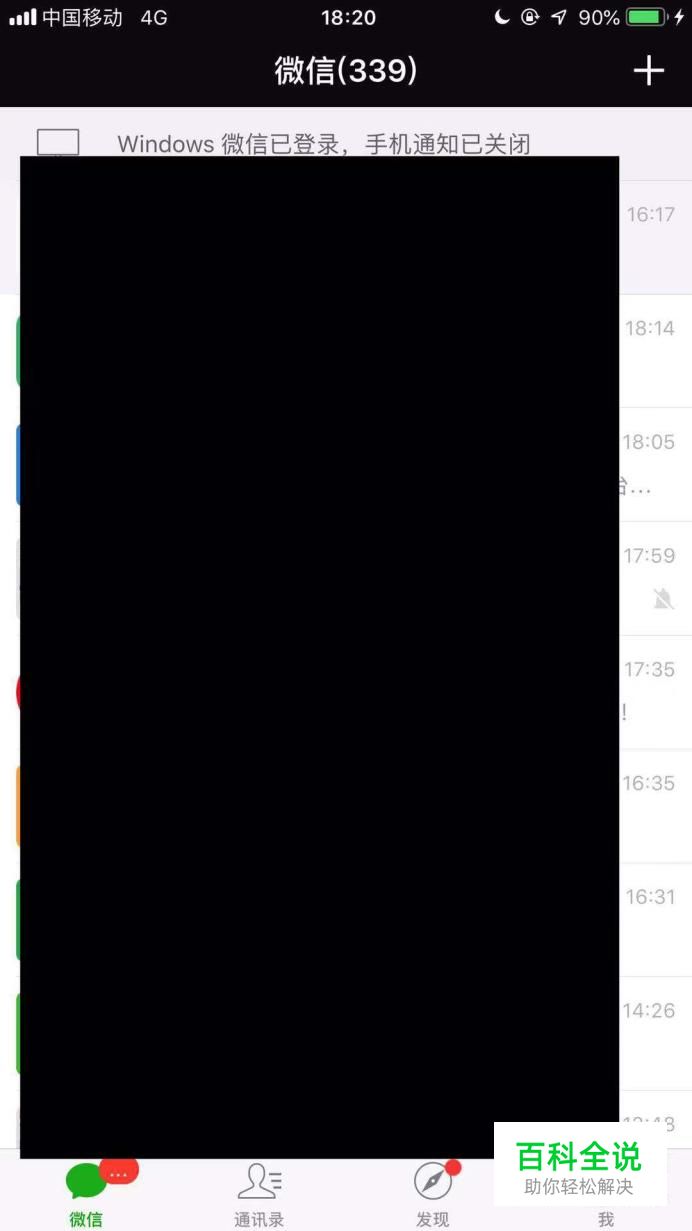Open the plus menu in the header
692x1231 pixels.
tap(648, 71)
